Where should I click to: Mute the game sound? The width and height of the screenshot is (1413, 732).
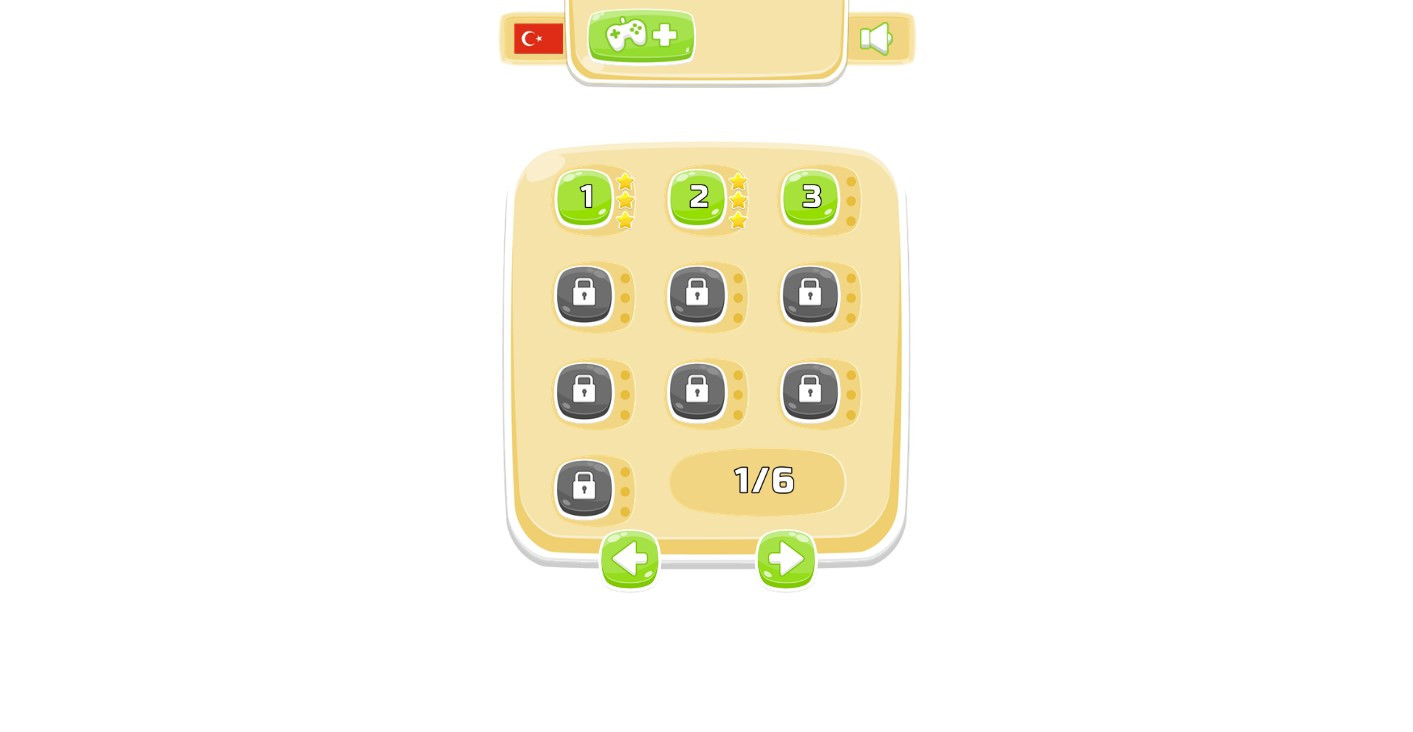pyautogui.click(x=876, y=39)
